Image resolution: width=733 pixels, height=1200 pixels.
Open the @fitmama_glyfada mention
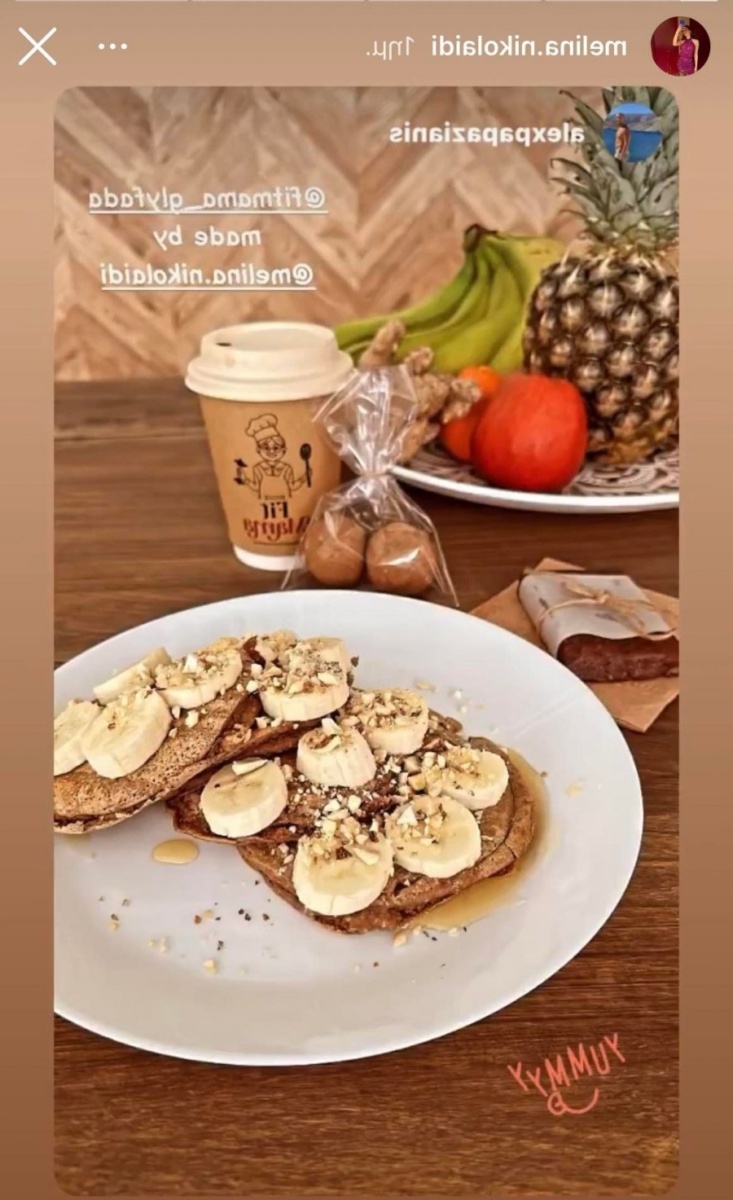tap(207, 199)
